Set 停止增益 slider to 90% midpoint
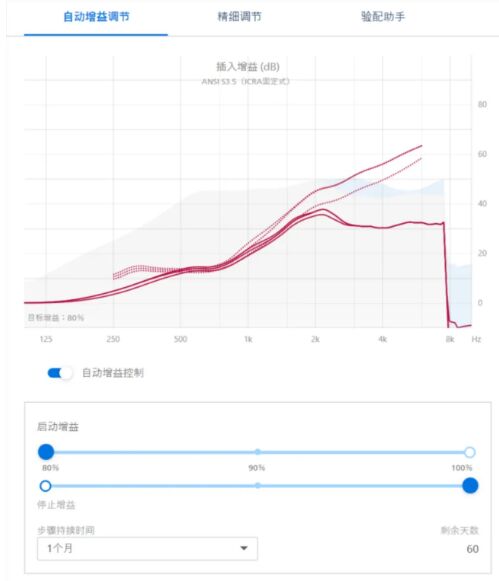The width and height of the screenshot is (499, 581). 258,485
